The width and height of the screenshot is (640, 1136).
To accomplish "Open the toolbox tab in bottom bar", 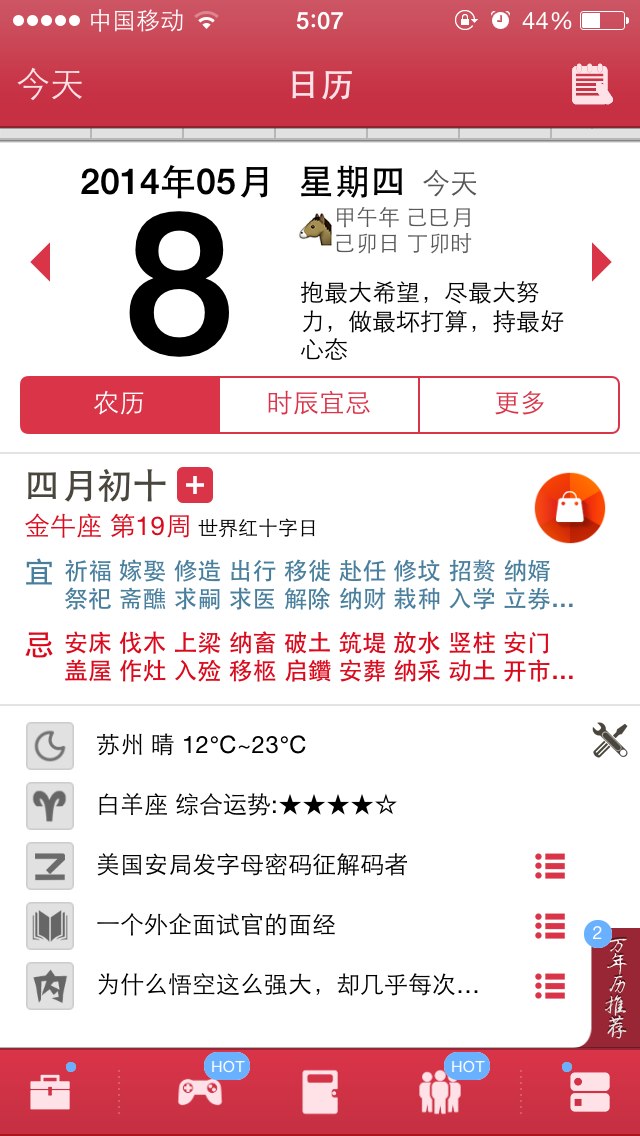I will tap(50, 1092).
